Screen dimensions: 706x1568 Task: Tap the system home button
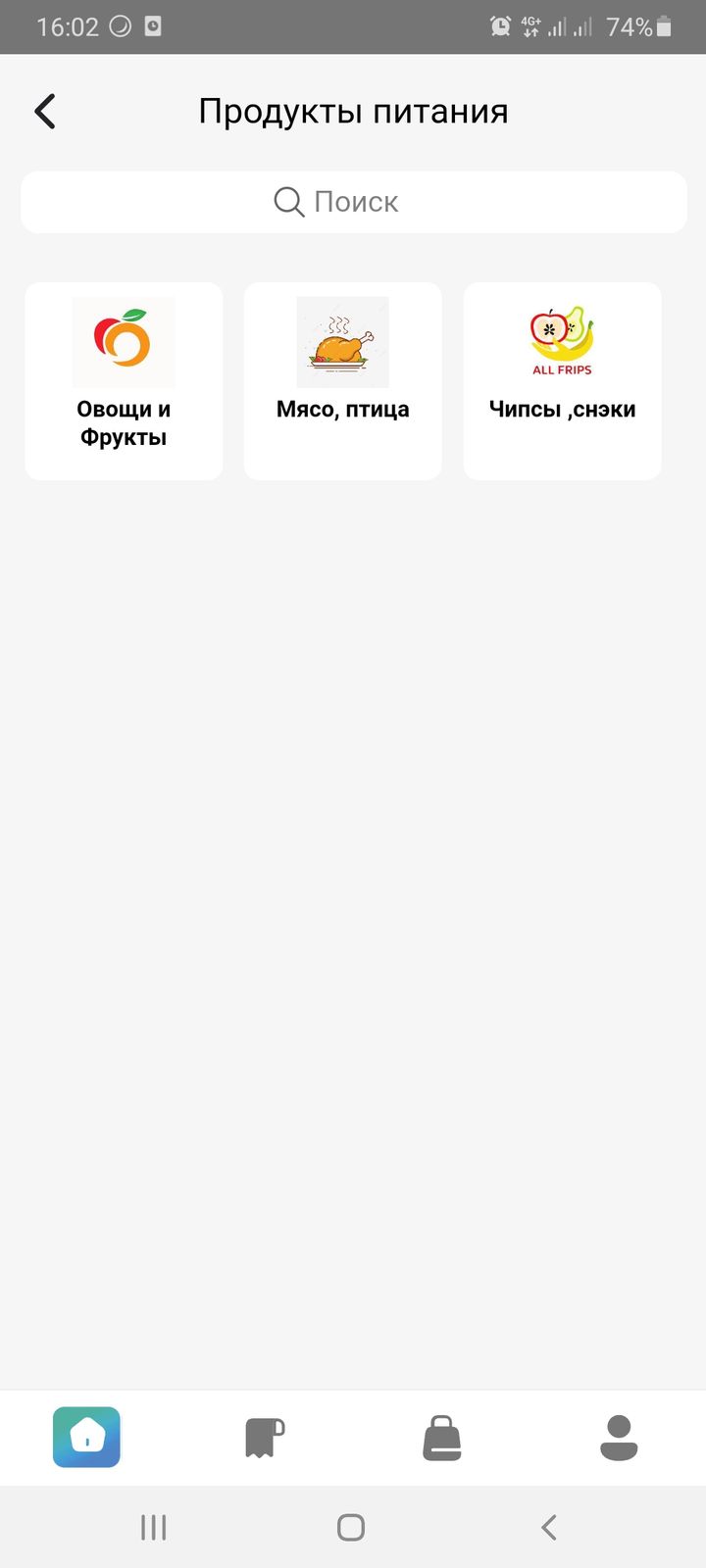[351, 1527]
